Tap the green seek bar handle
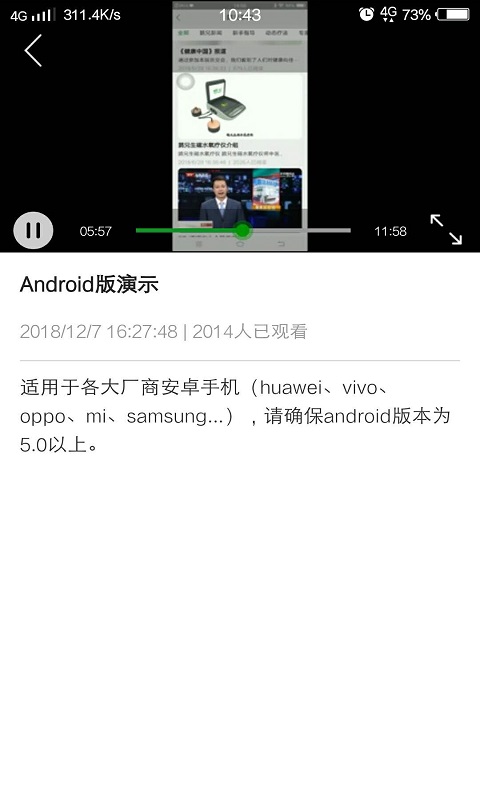The image size is (480, 800). coord(243,231)
